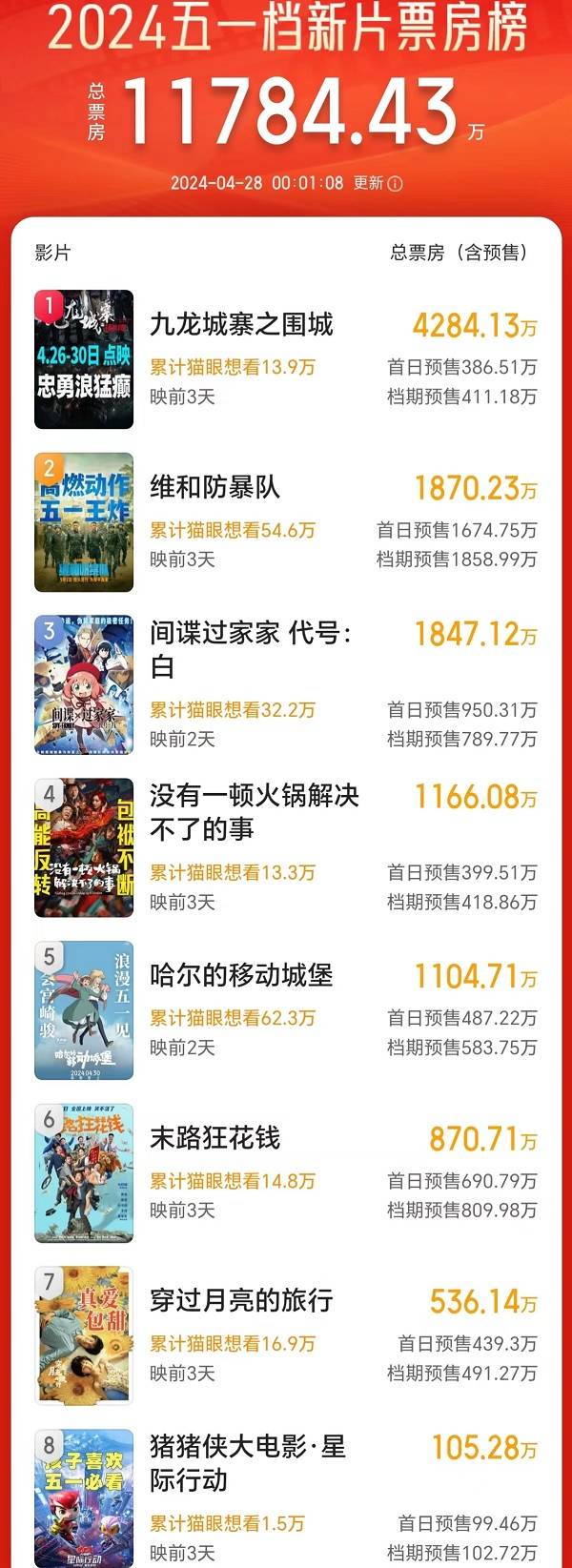Open the 末路狂花钱 movie row
Image resolution: width=572 pixels, height=1568 pixels.
click(x=215, y=1138)
